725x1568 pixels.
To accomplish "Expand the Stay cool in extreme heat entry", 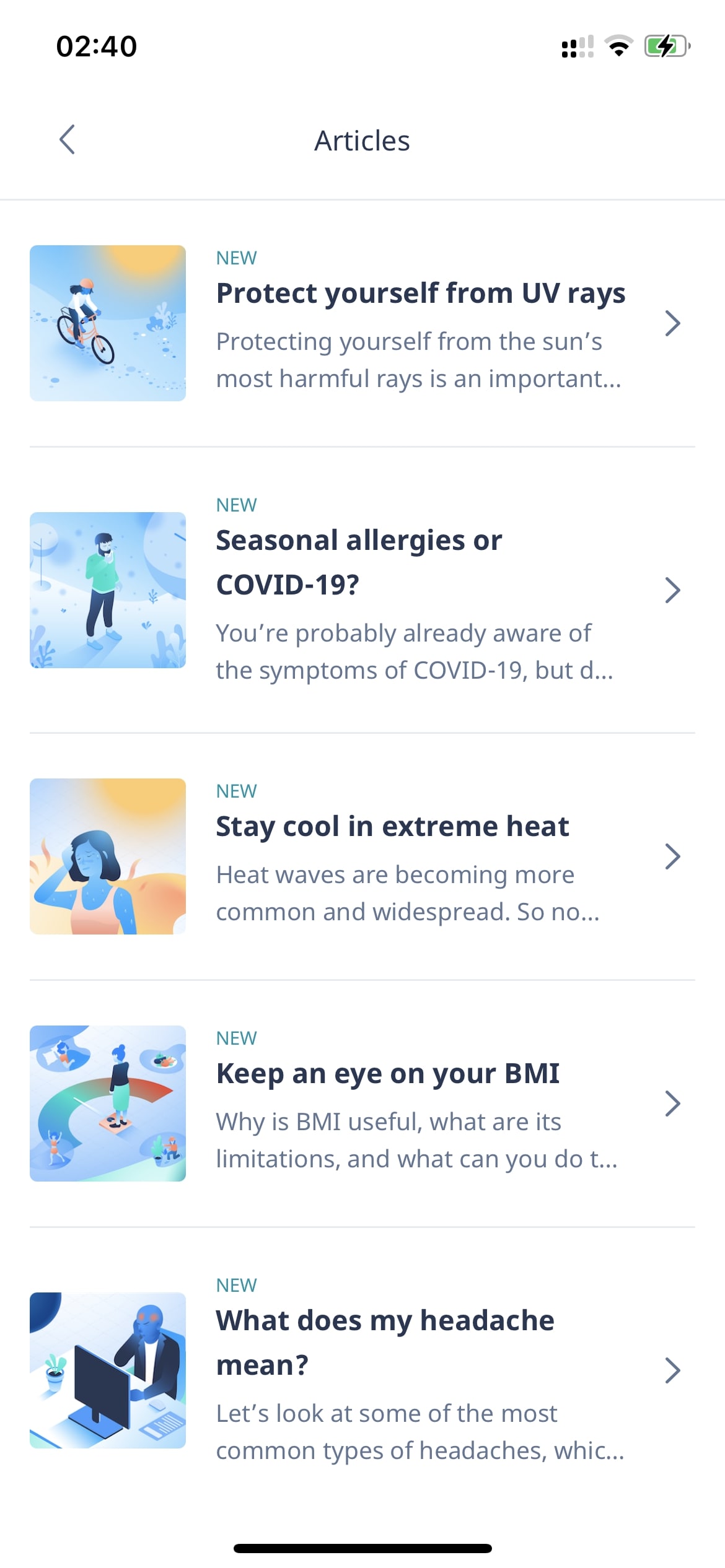I will [x=674, y=855].
